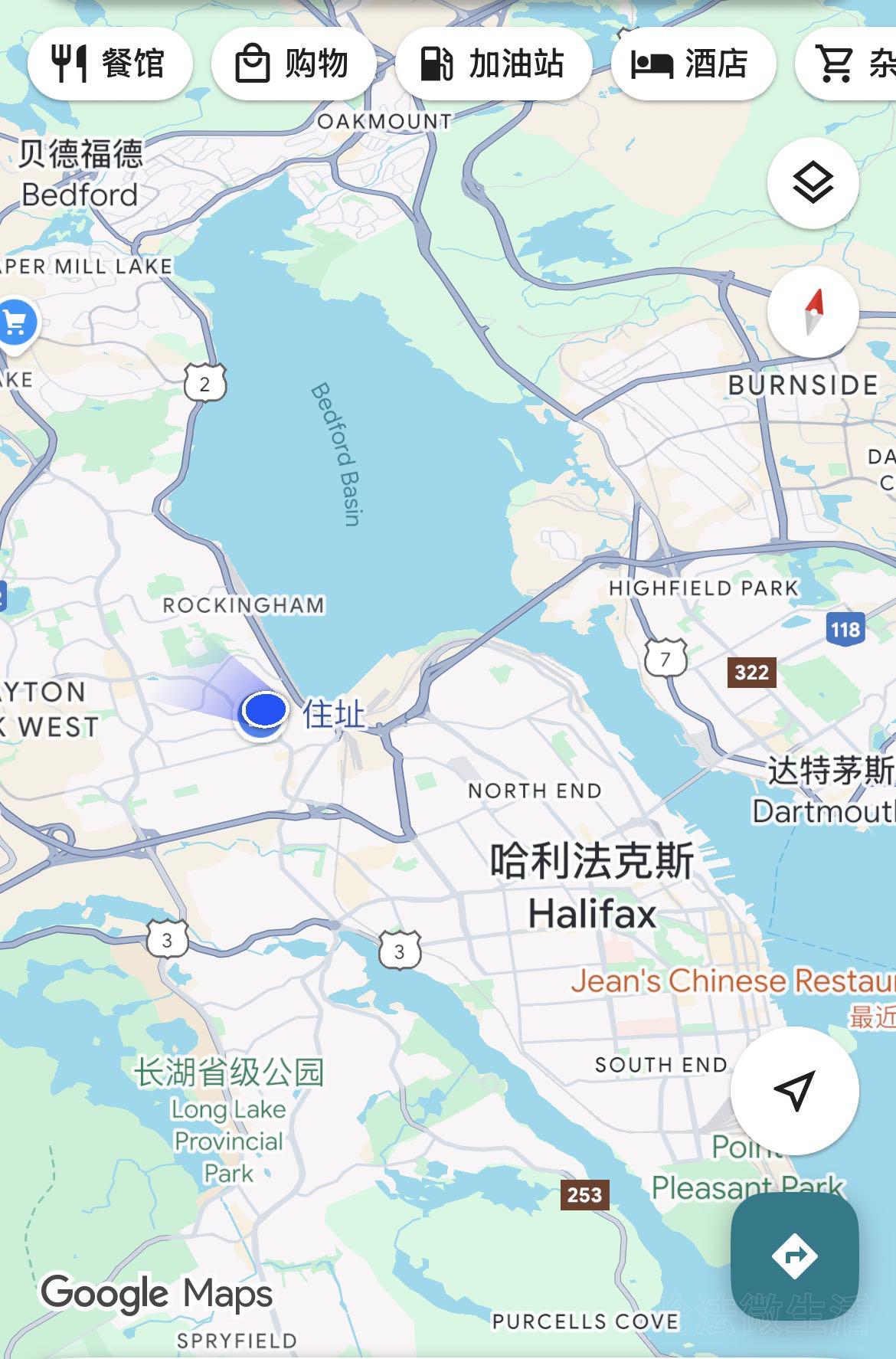
Task: Filter by 加油站 gas stations
Action: [x=493, y=64]
